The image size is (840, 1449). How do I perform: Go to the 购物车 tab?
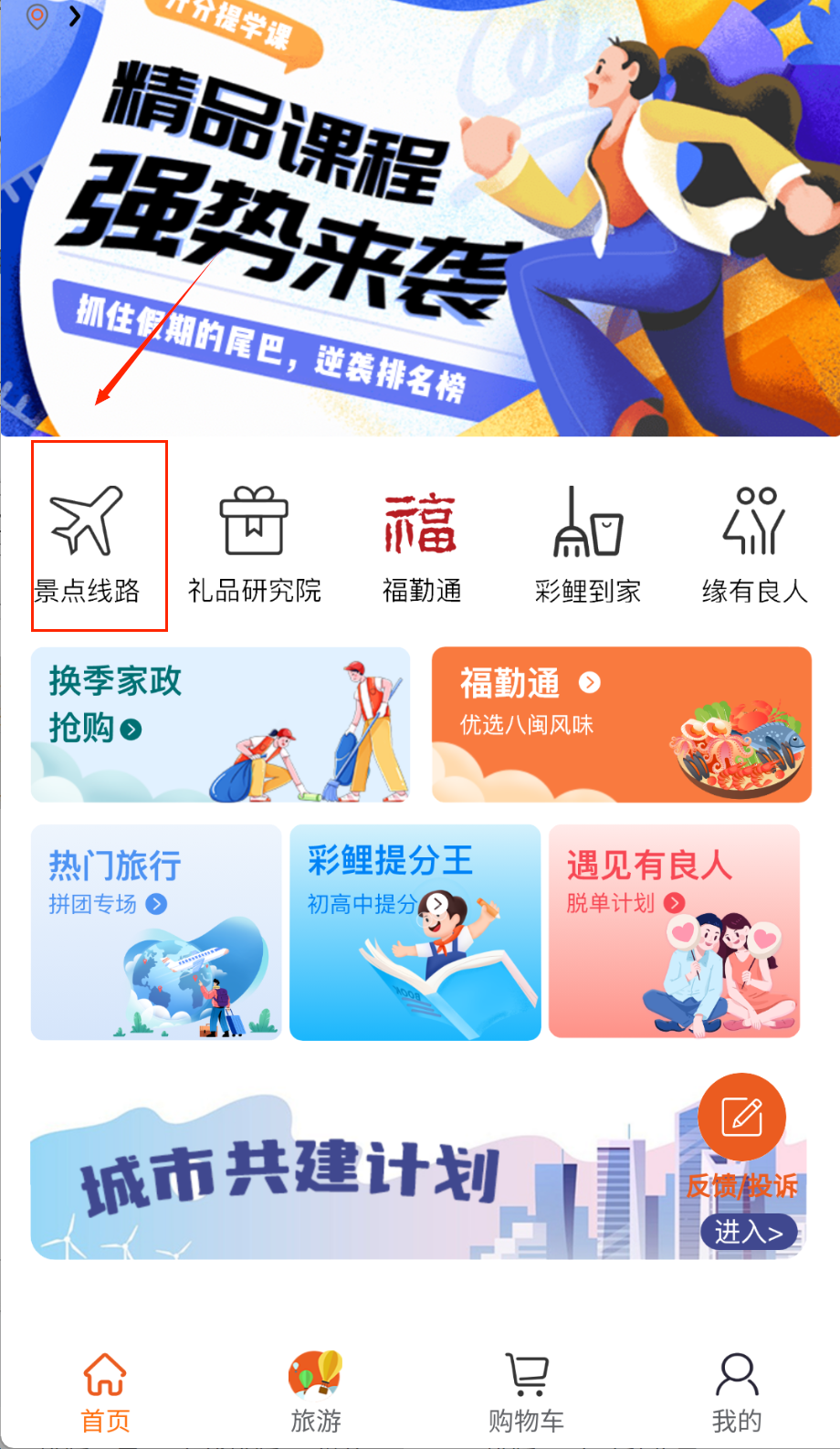[526, 1392]
